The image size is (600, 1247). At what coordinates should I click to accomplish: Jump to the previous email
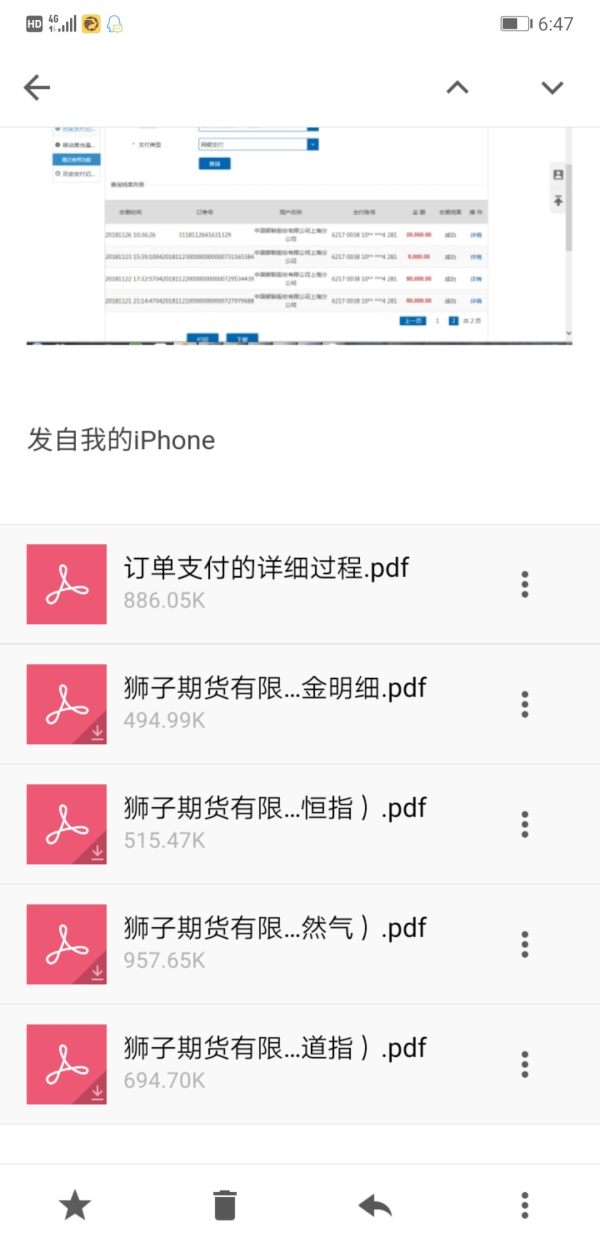457,88
